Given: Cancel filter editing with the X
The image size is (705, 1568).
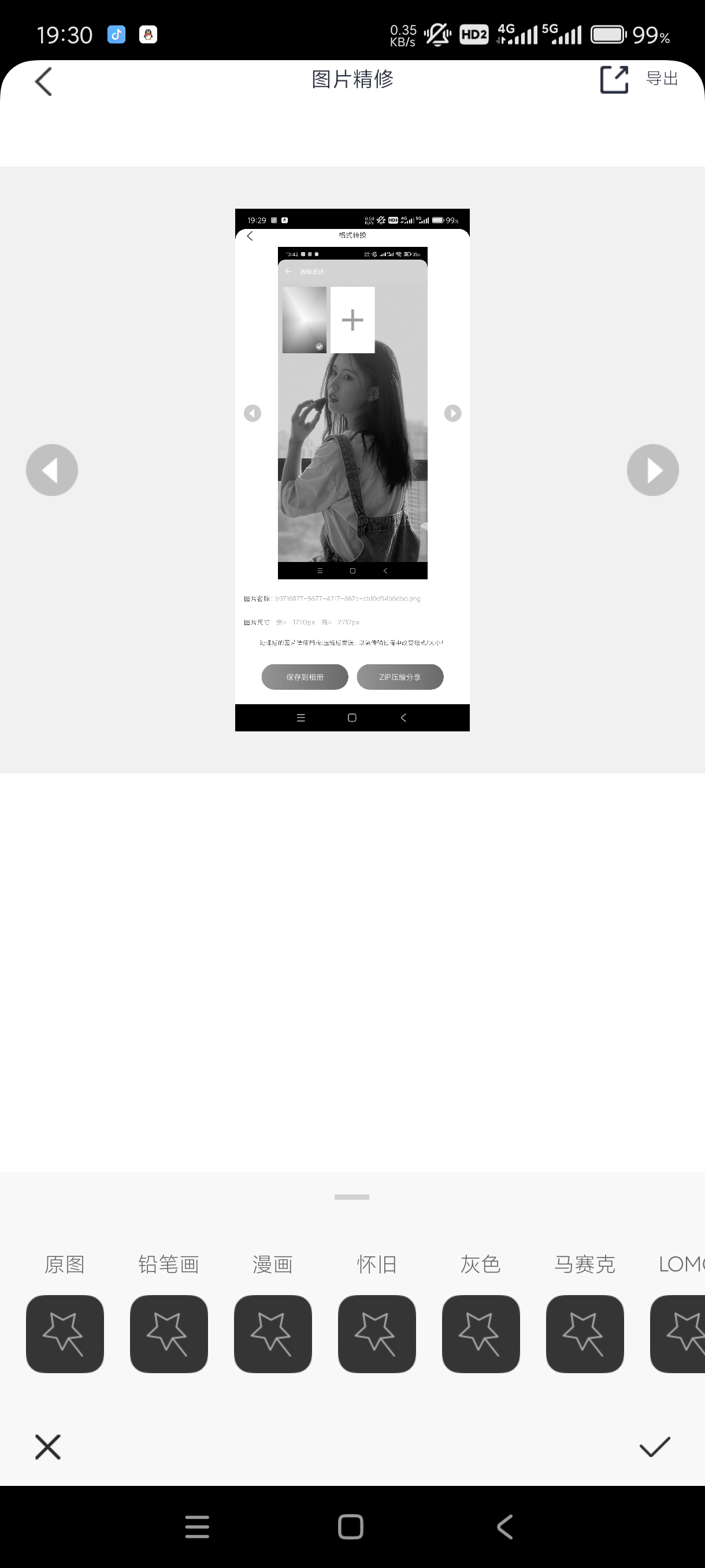Looking at the screenshot, I should (x=48, y=1447).
